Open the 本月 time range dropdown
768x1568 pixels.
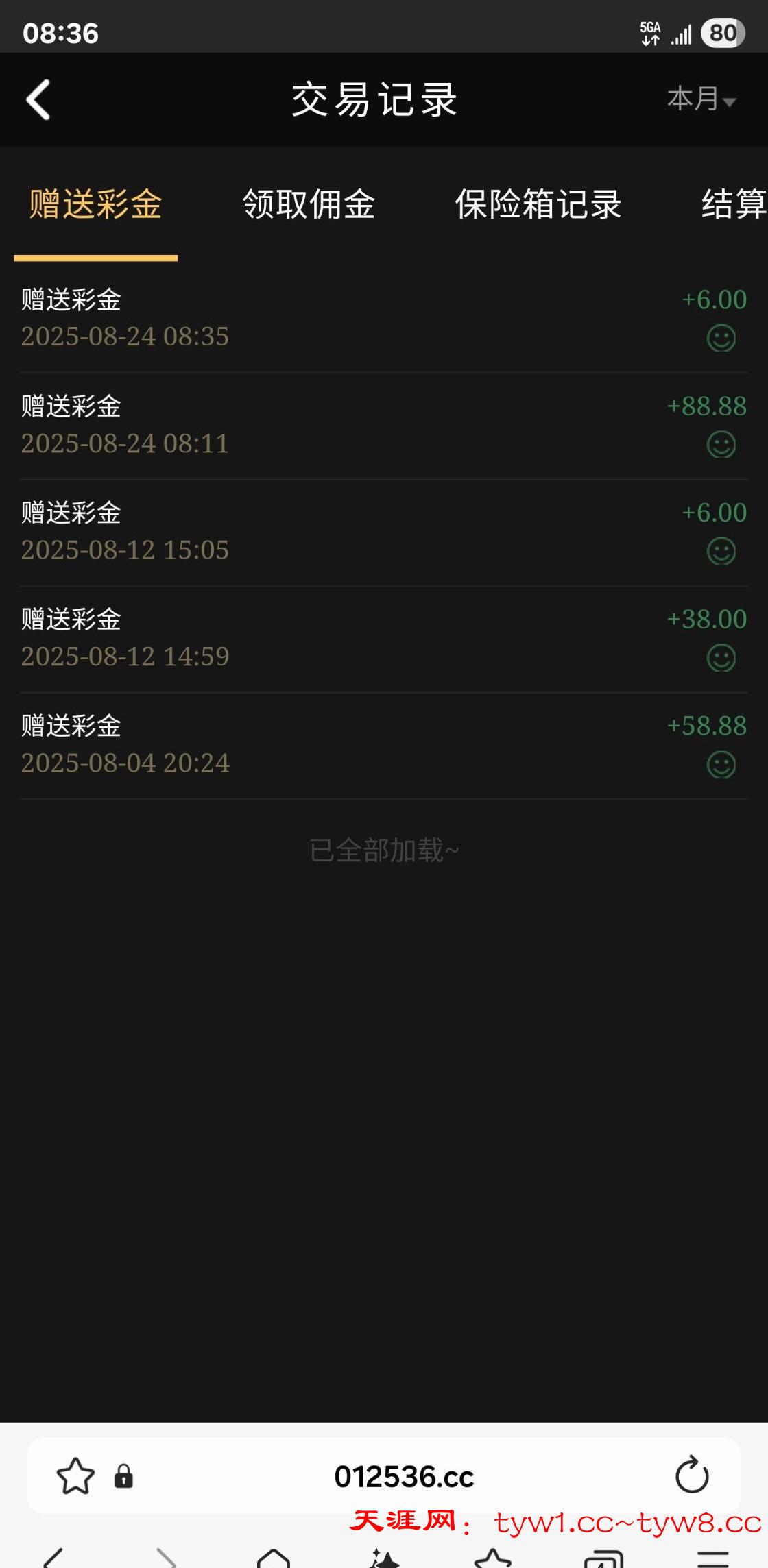pyautogui.click(x=701, y=99)
